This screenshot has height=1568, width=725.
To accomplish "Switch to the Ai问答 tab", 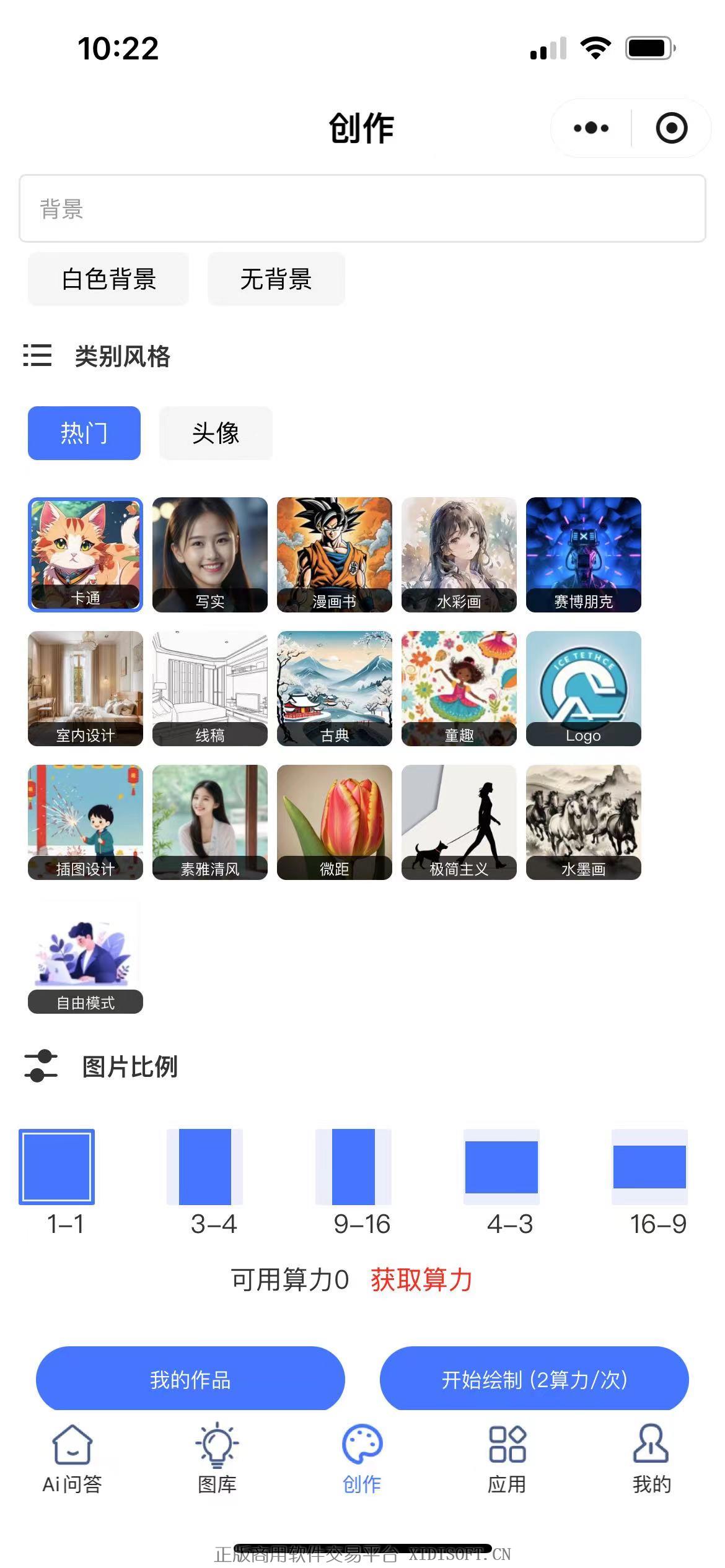I will click(72, 1459).
